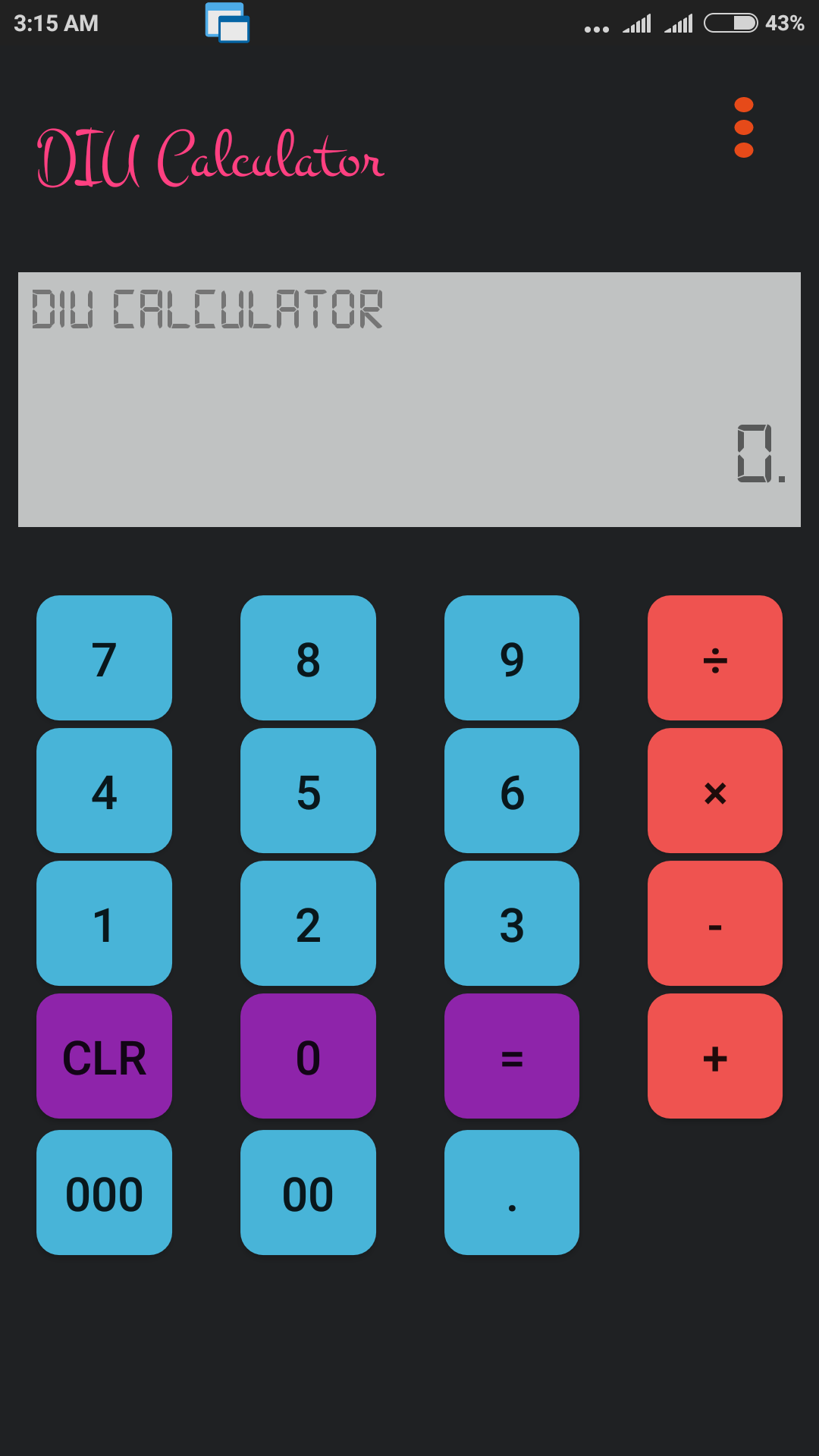
Task: Insert triple zero with 000 key
Action: [105, 1192]
